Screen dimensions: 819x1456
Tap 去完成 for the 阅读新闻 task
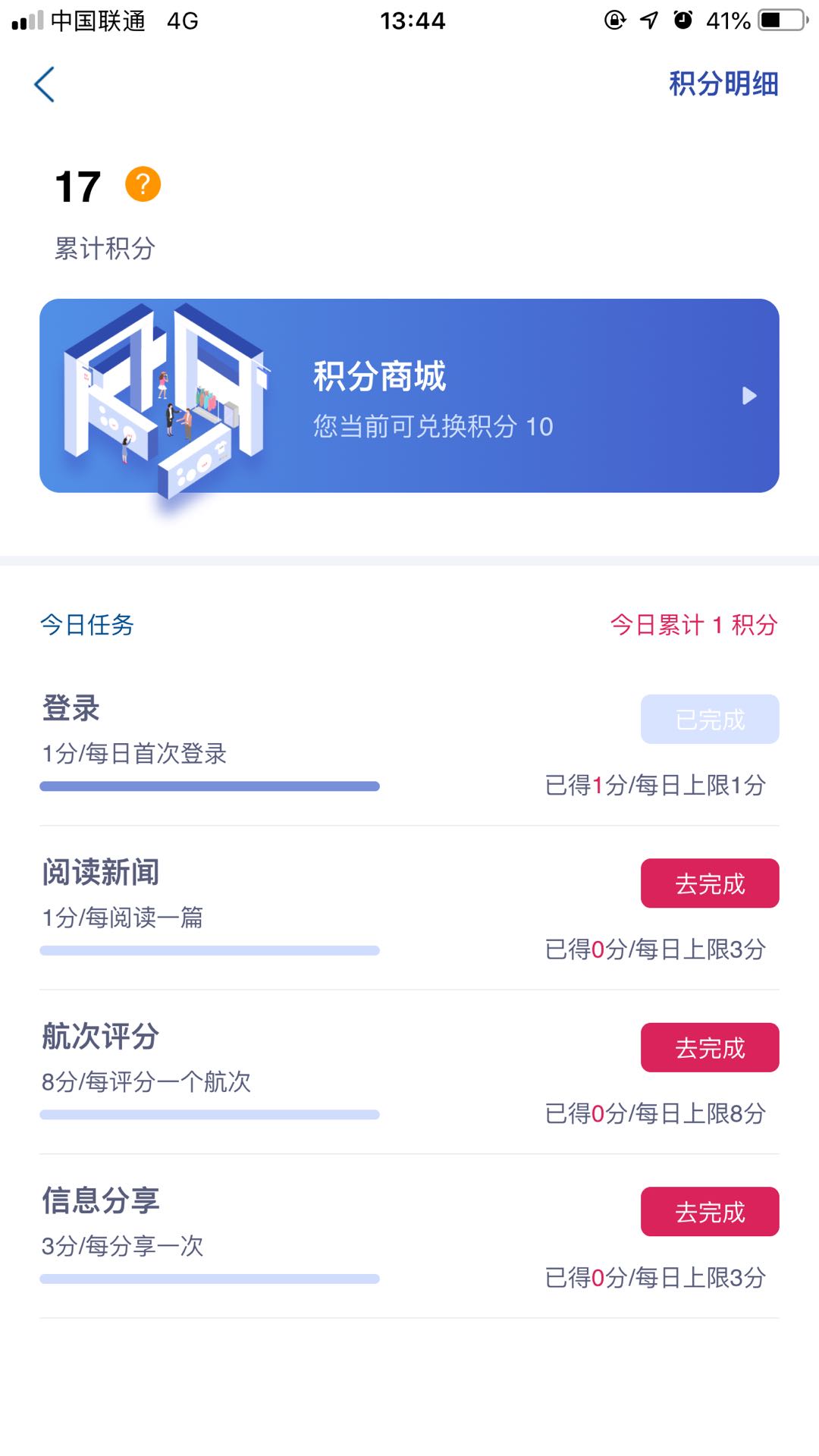pyautogui.click(x=710, y=883)
